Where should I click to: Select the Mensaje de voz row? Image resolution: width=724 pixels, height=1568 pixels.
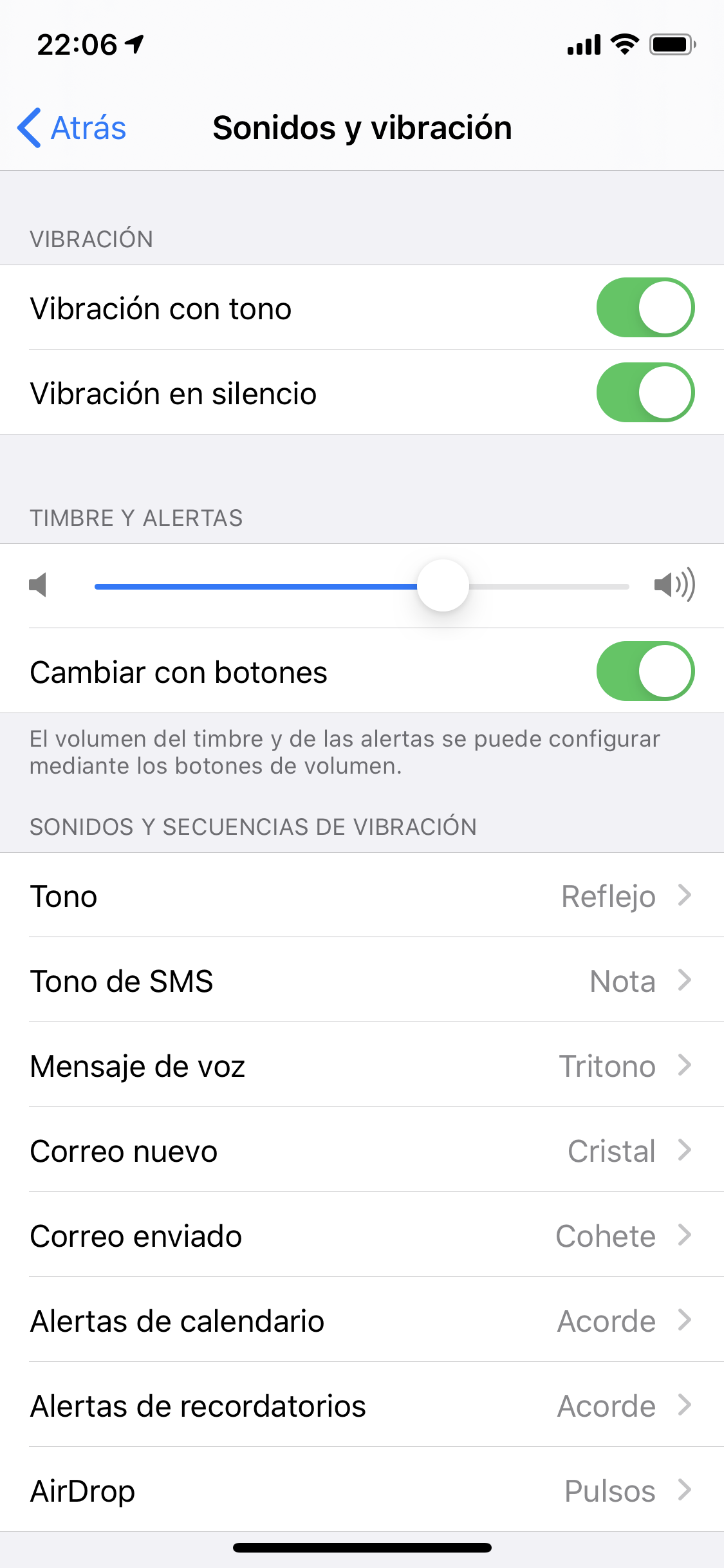[x=362, y=1065]
